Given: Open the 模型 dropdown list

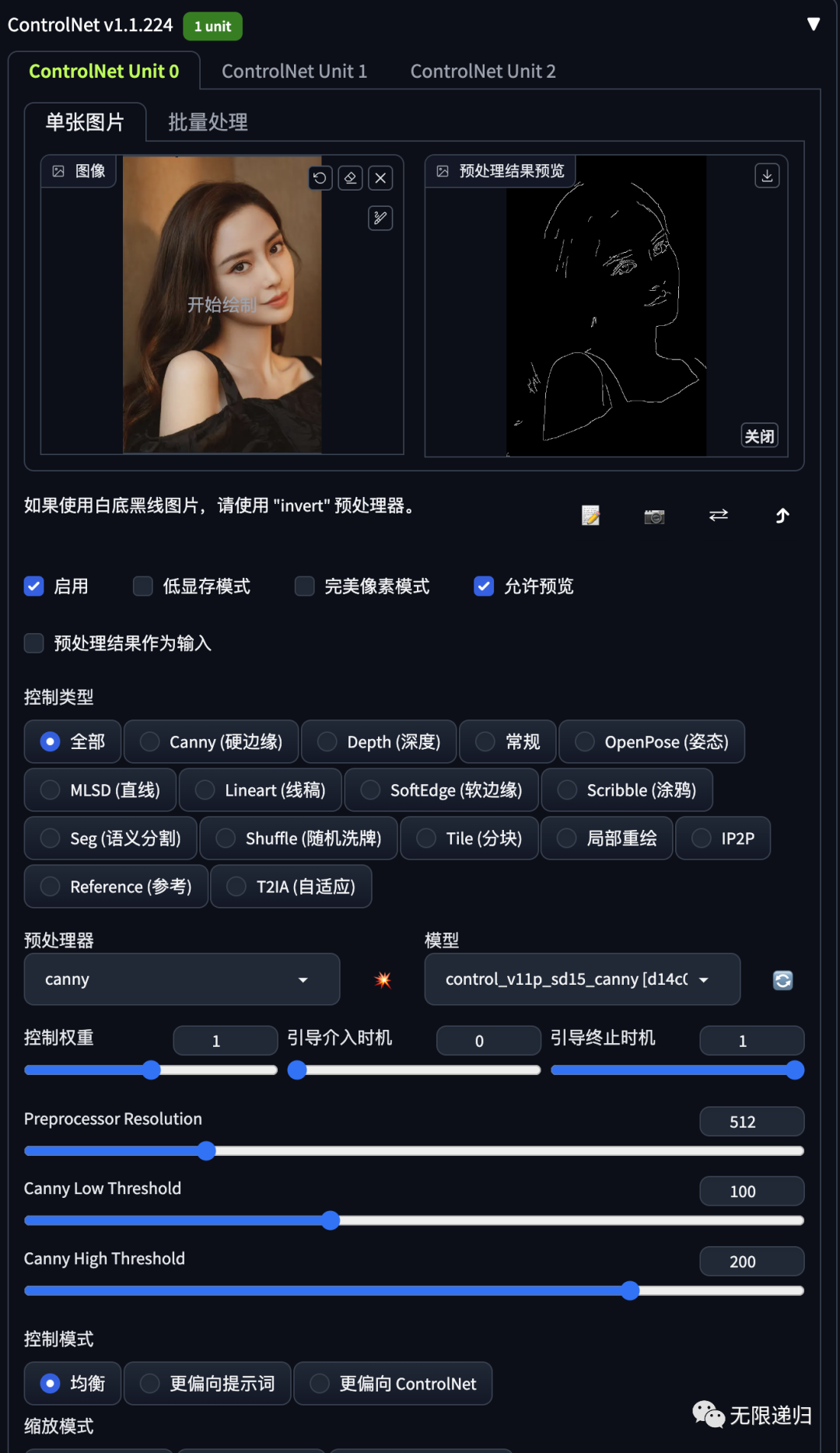Looking at the screenshot, I should tap(583, 979).
